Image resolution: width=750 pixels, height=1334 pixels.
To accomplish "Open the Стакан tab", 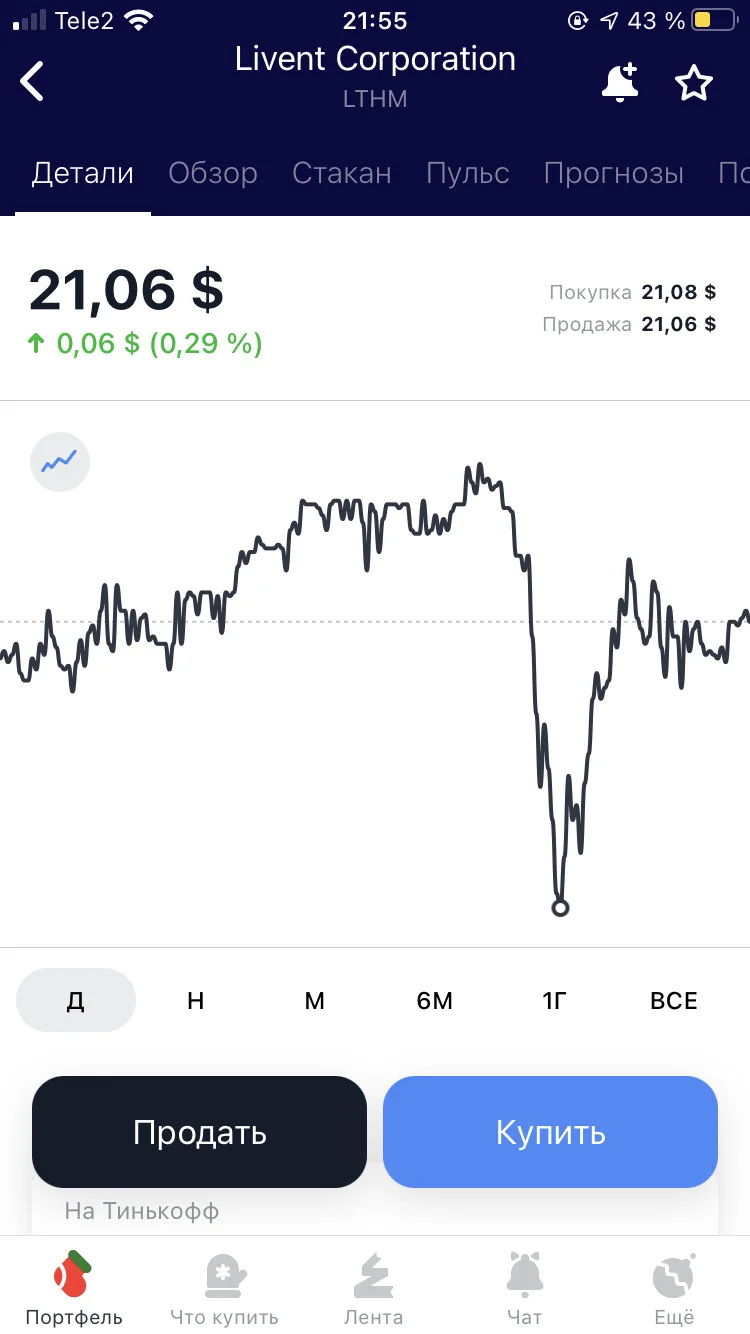I will pyautogui.click(x=342, y=173).
